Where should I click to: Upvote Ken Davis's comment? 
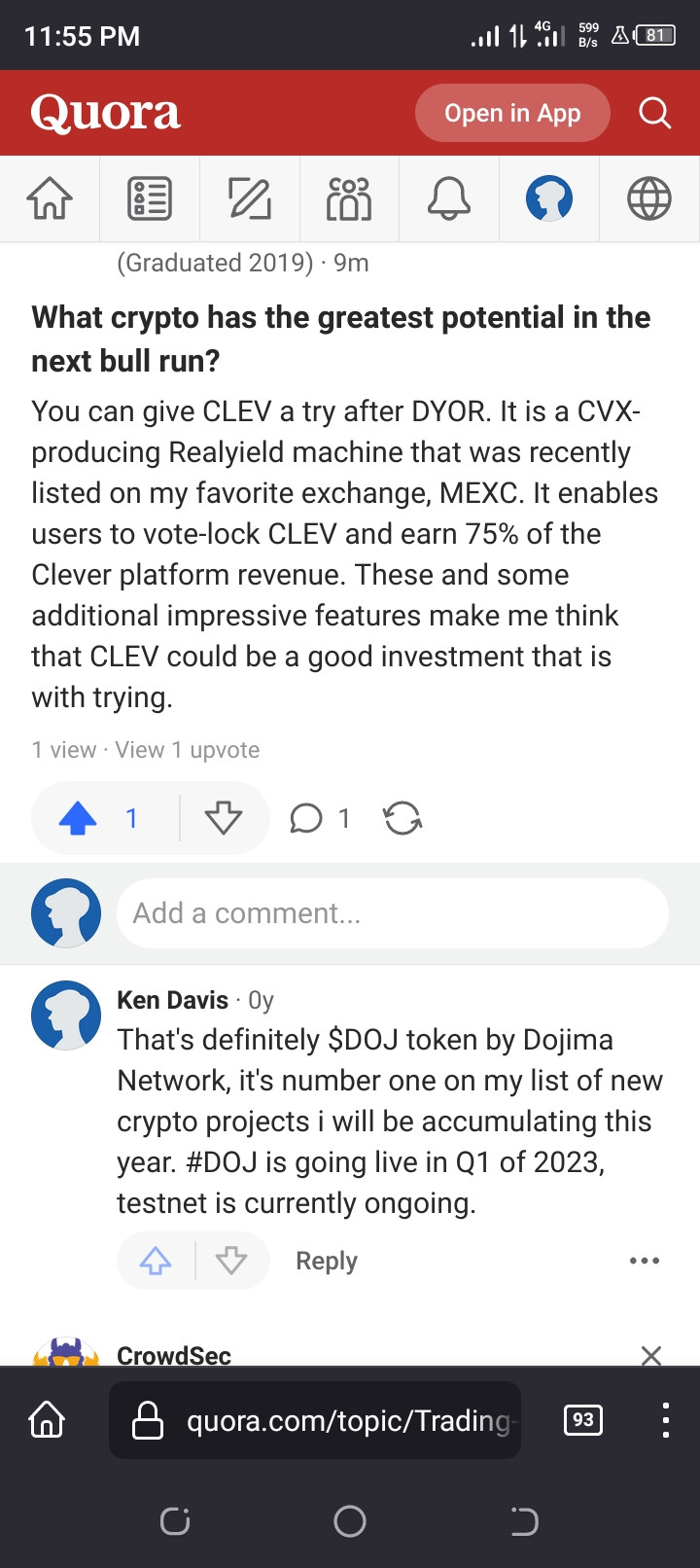[x=156, y=1262]
